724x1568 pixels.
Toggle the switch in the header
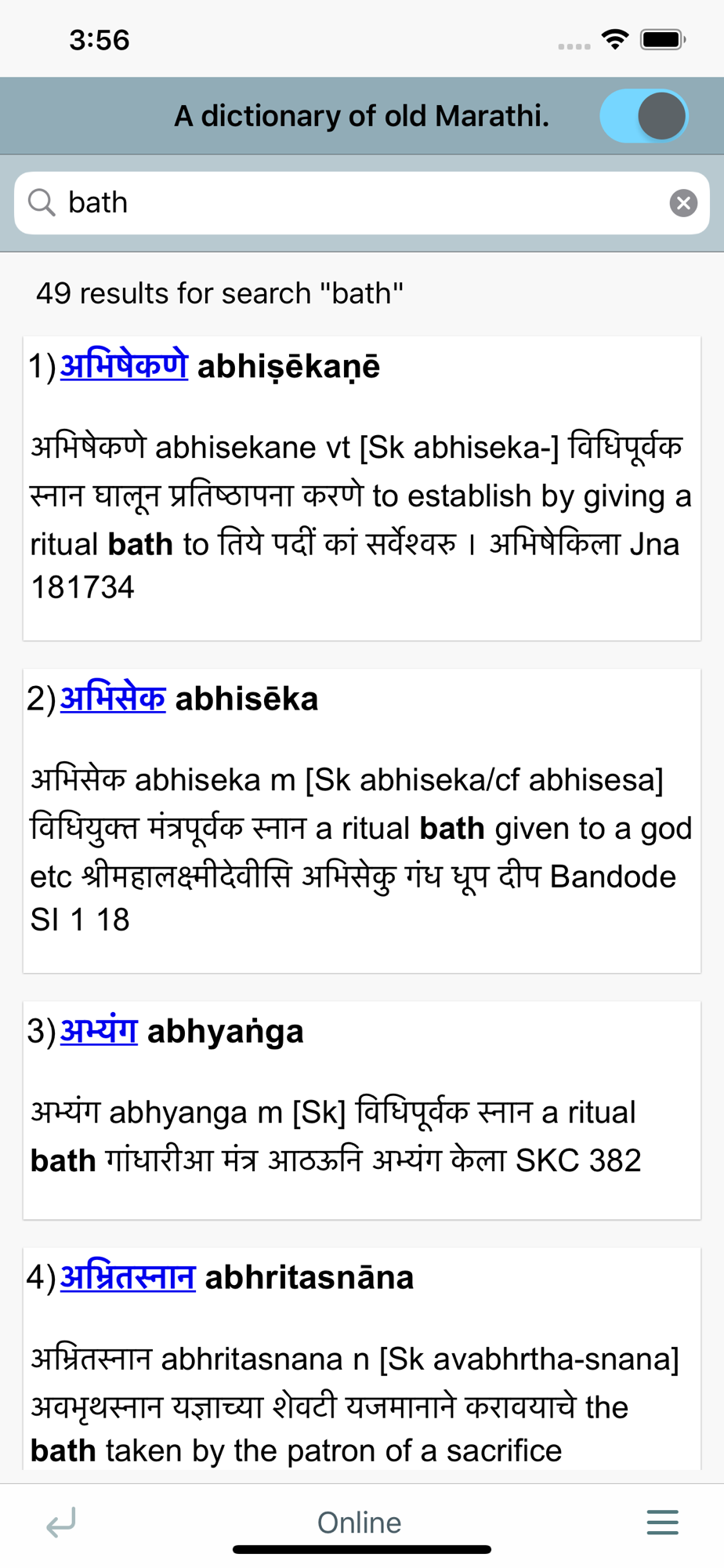click(644, 116)
